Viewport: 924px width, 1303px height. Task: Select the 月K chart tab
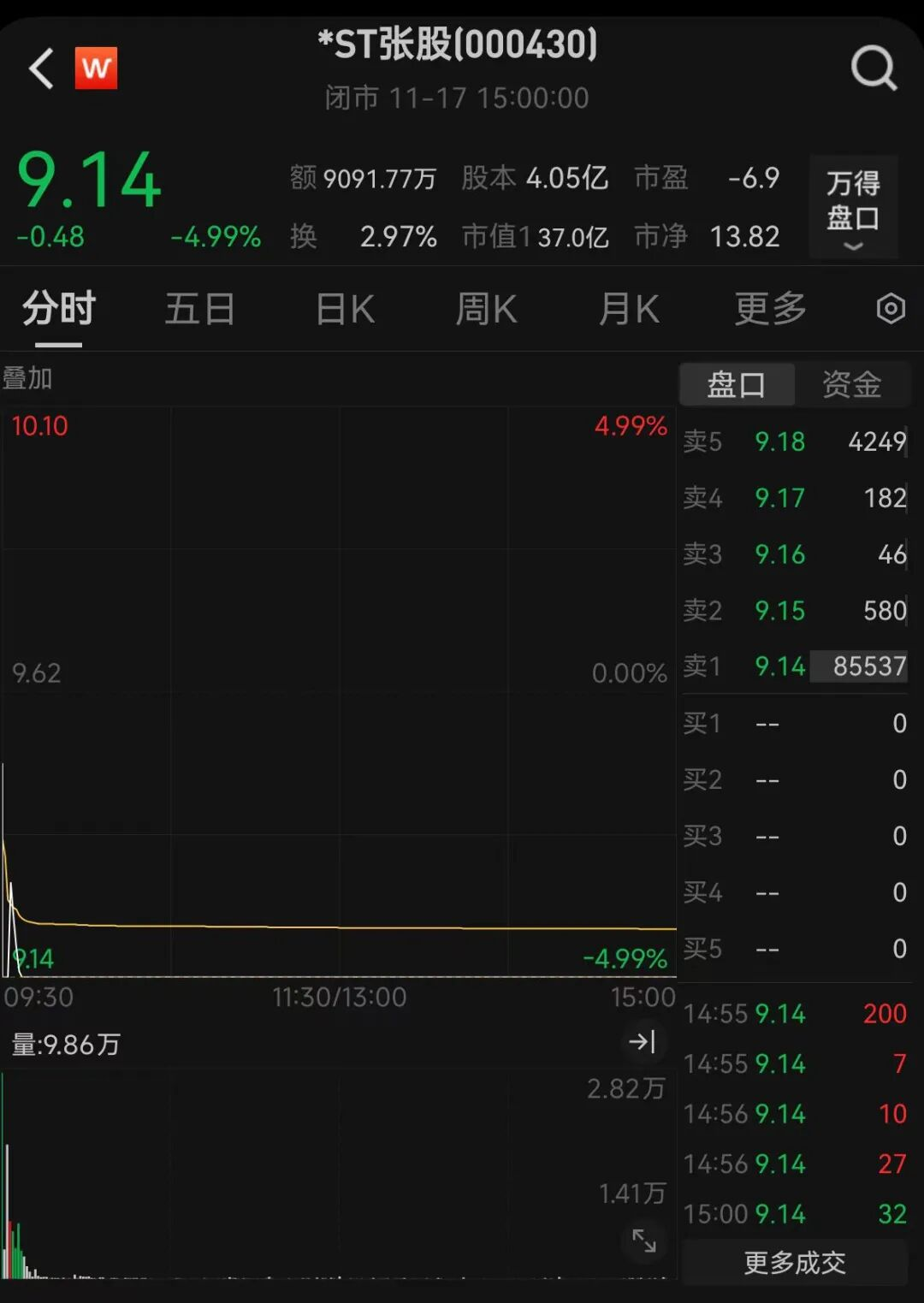click(629, 309)
